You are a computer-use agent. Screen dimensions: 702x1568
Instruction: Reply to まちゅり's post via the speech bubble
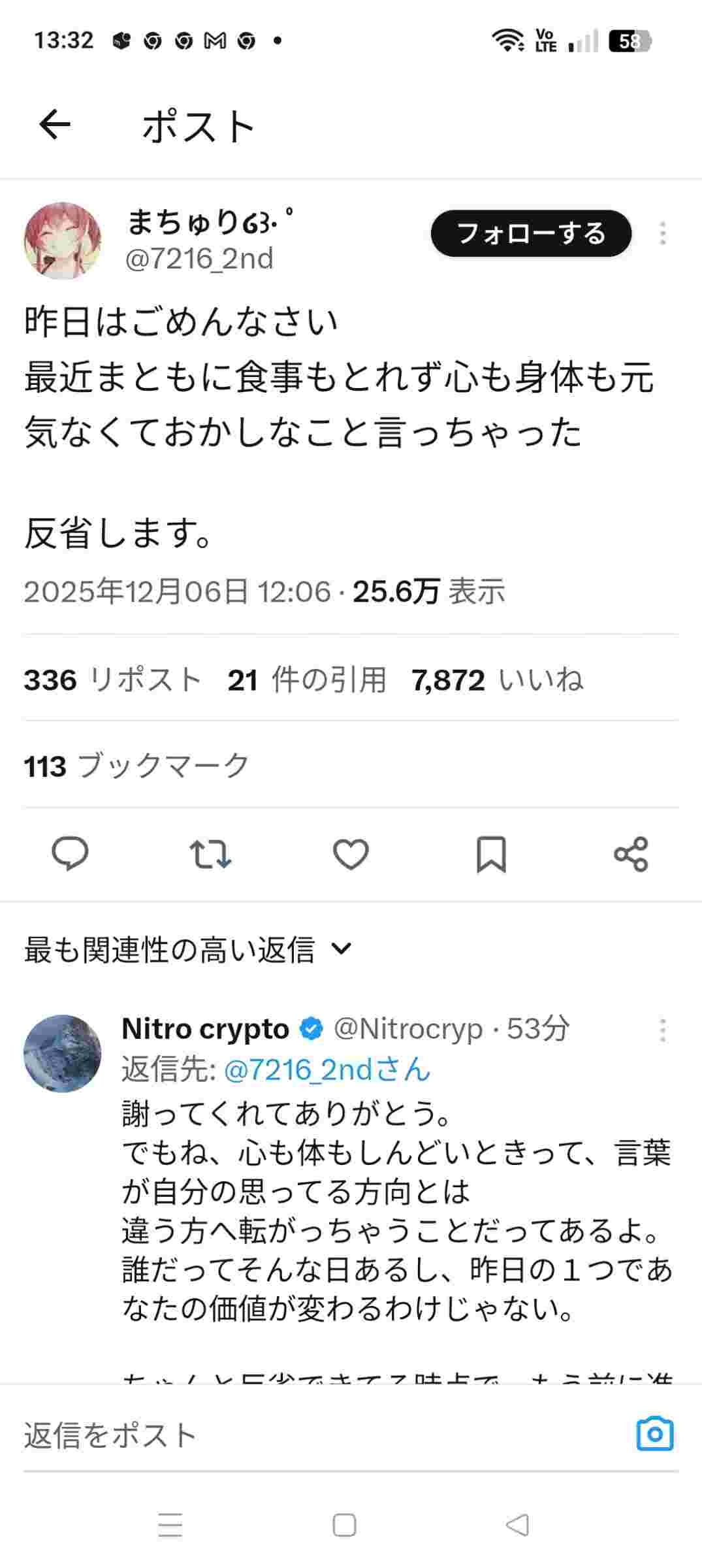click(70, 854)
